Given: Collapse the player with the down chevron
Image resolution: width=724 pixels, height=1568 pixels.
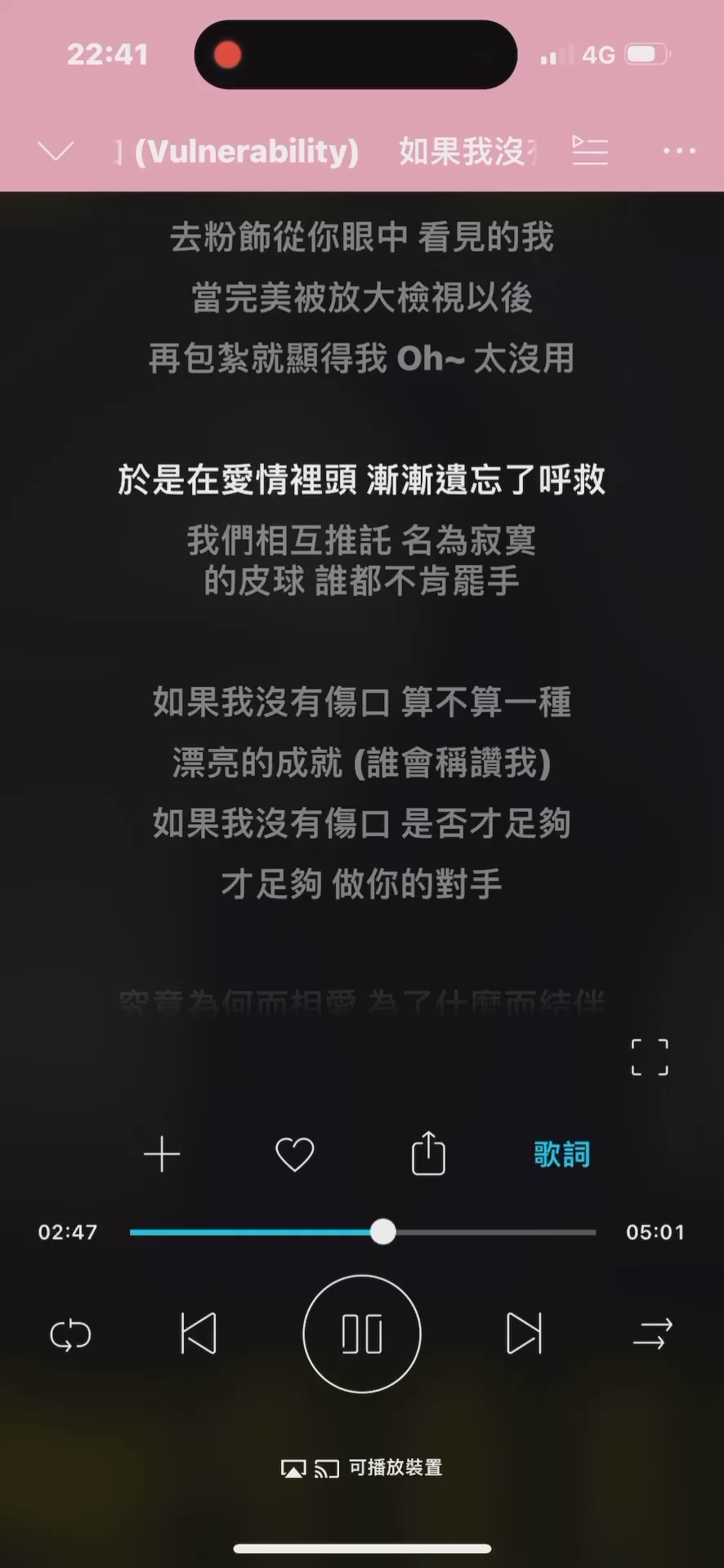Looking at the screenshot, I should coord(56,151).
